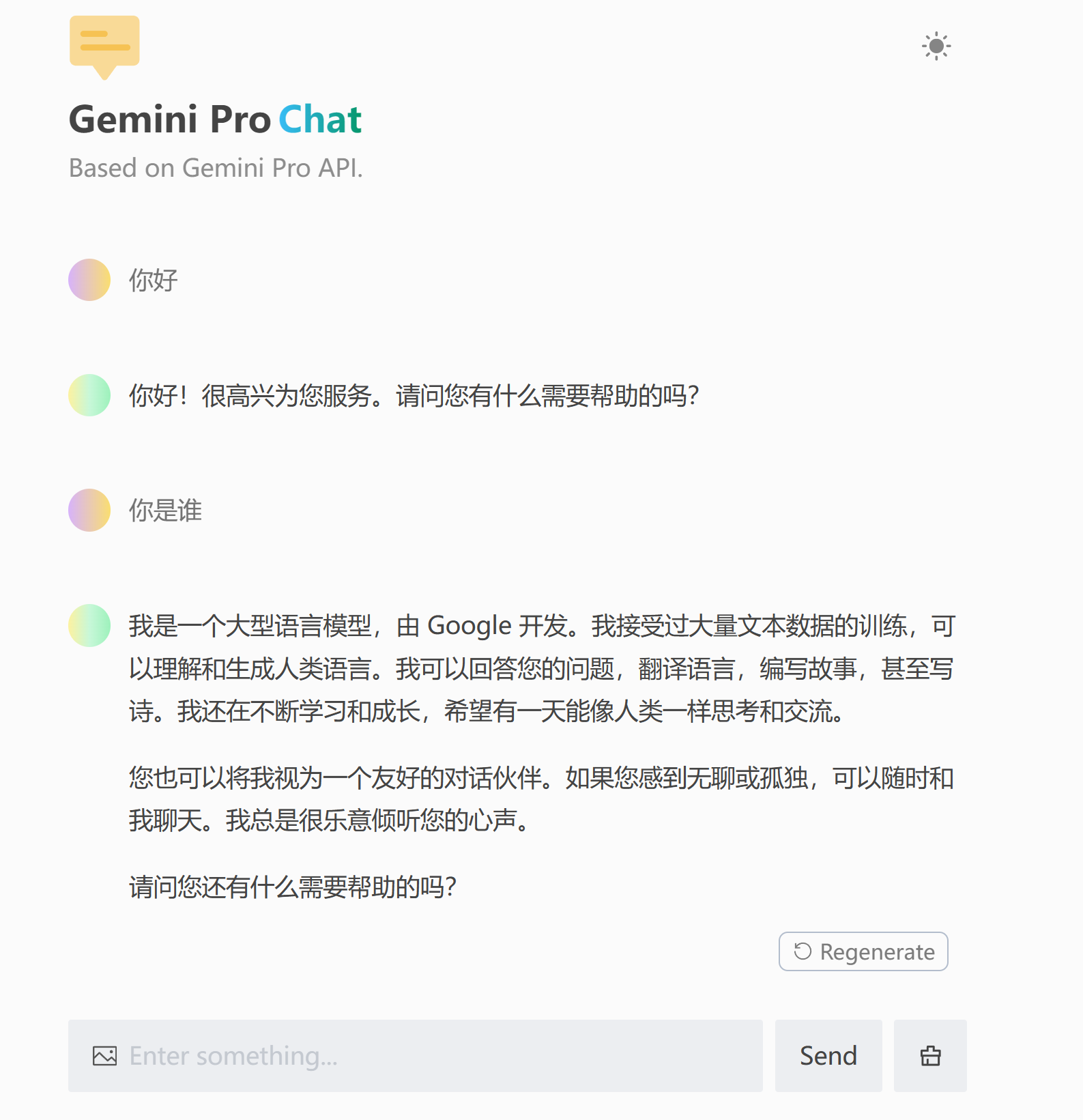Toggle the light/dark theme sun icon

pyautogui.click(x=936, y=46)
